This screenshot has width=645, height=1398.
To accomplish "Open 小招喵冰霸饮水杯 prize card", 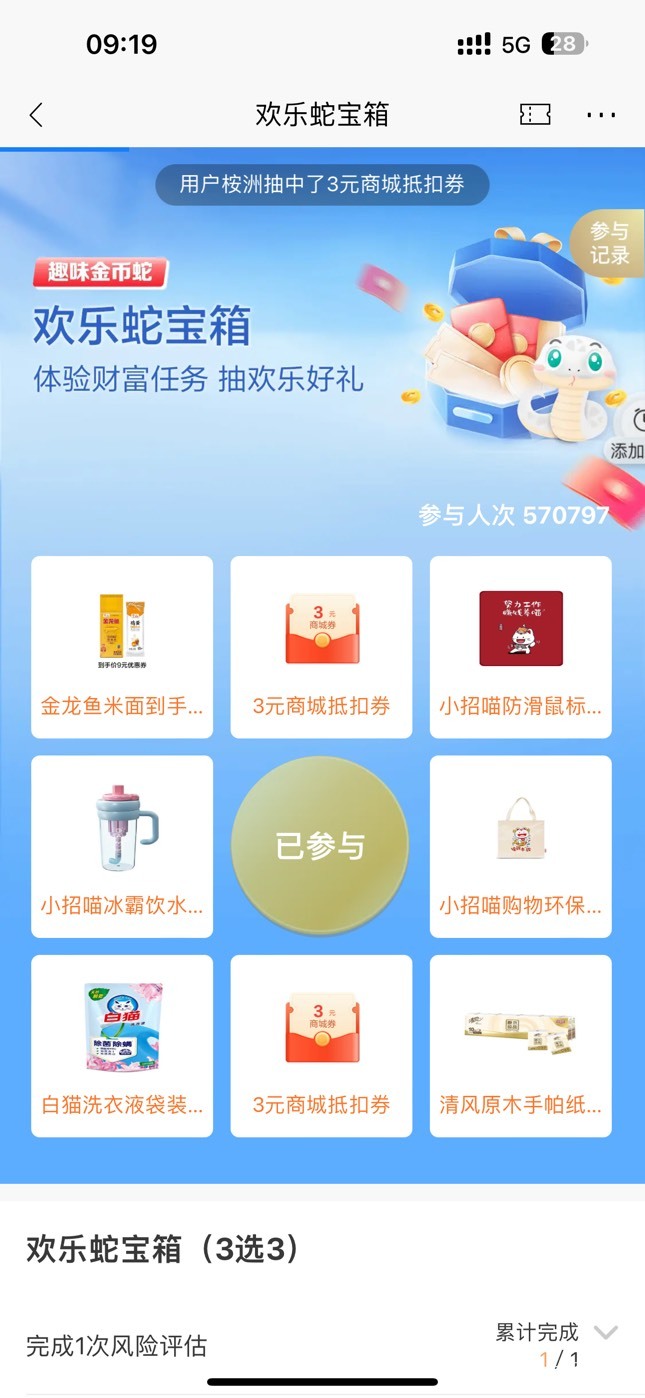I will [x=122, y=846].
